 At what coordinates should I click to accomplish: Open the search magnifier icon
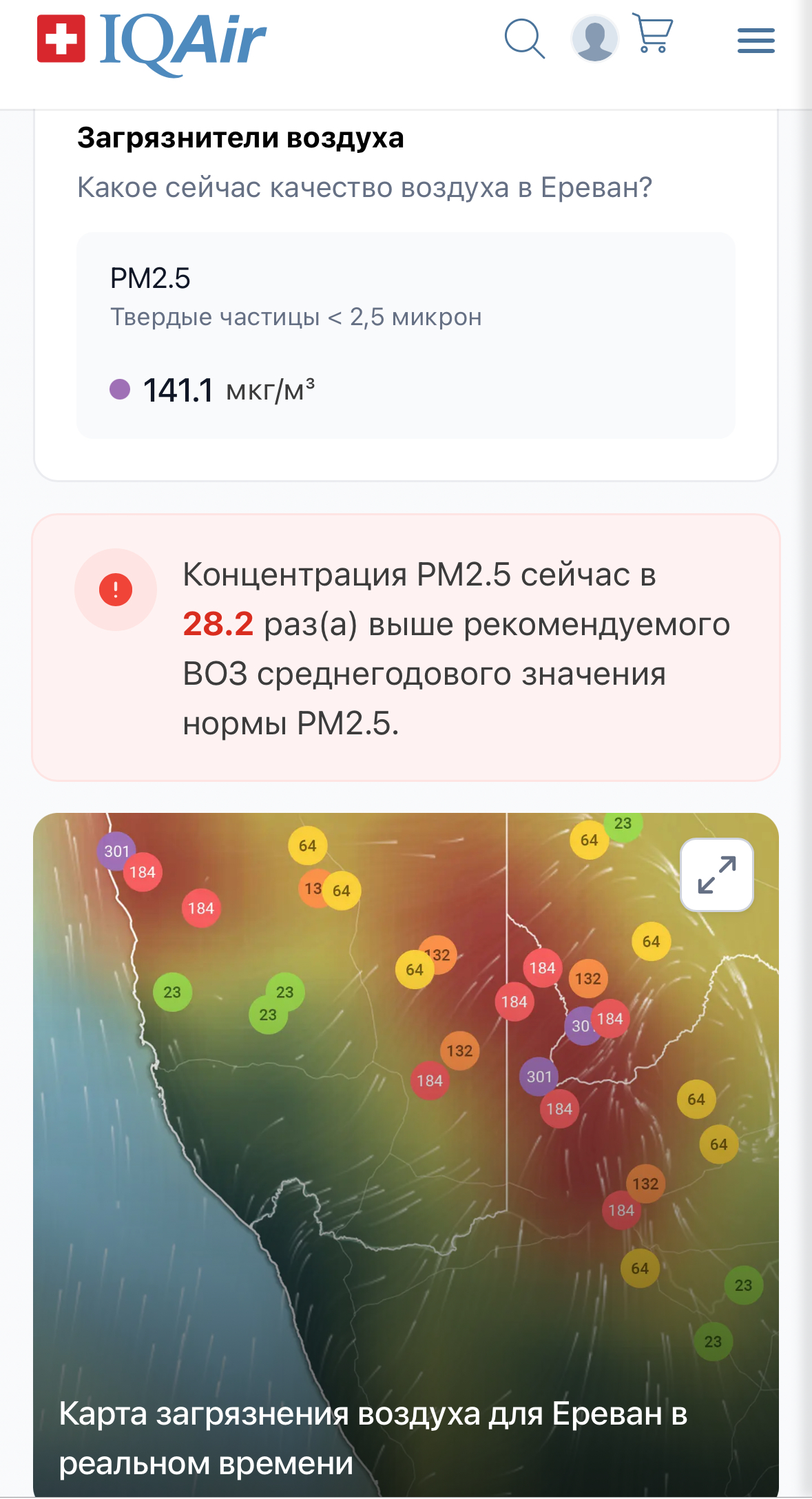(x=525, y=39)
